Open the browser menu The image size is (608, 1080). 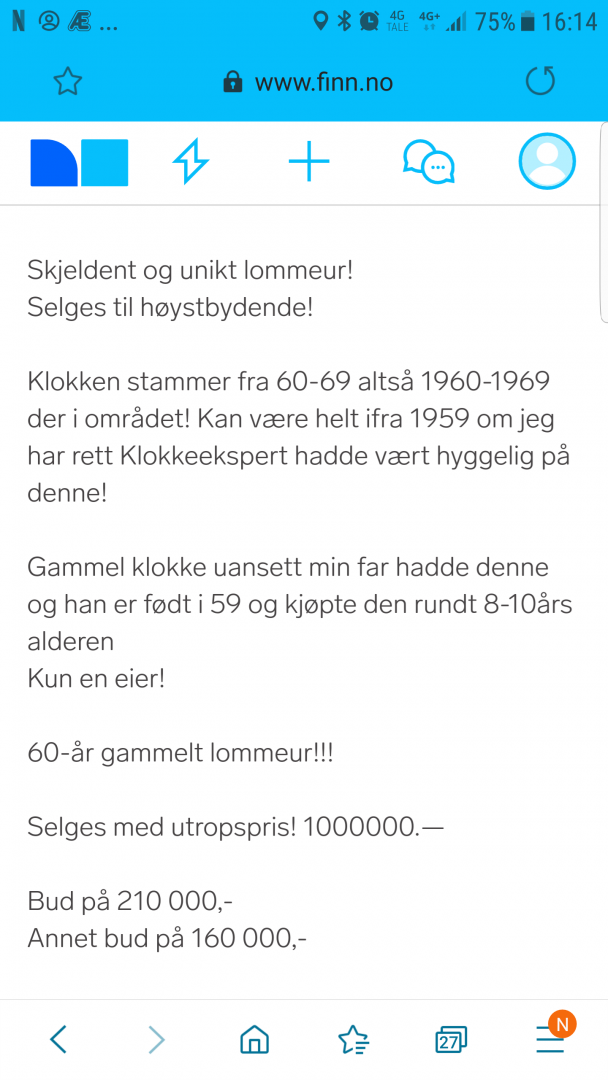tap(550, 1038)
